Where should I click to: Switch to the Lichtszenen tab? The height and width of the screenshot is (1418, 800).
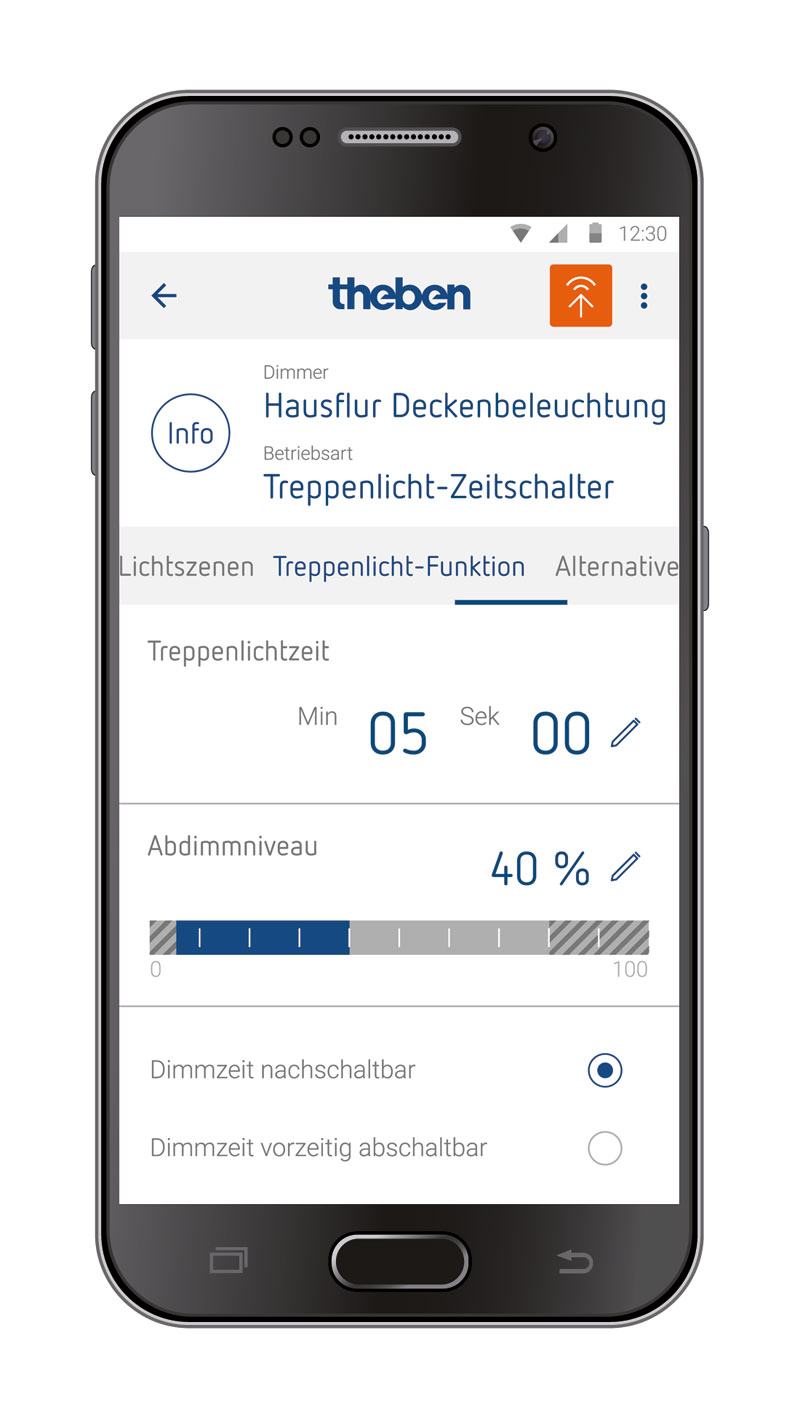(x=187, y=567)
